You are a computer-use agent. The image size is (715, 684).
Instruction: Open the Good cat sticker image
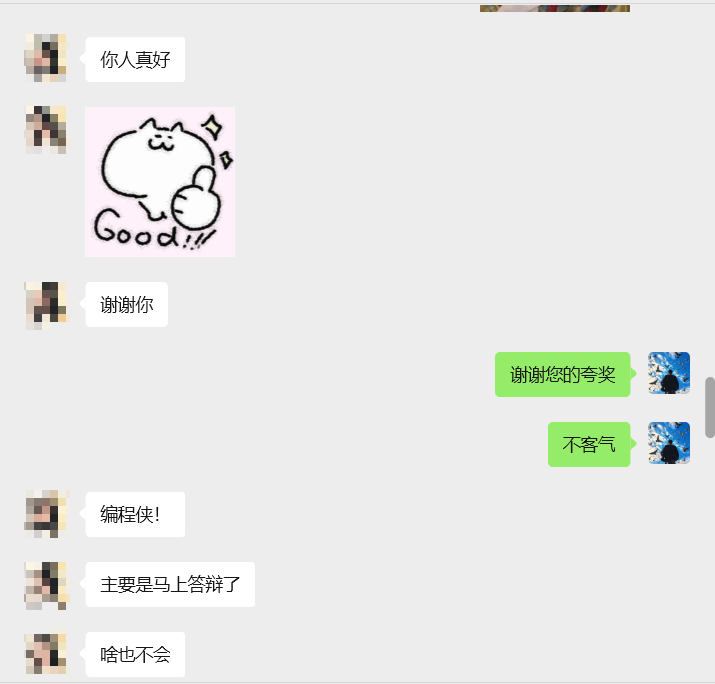coord(160,182)
